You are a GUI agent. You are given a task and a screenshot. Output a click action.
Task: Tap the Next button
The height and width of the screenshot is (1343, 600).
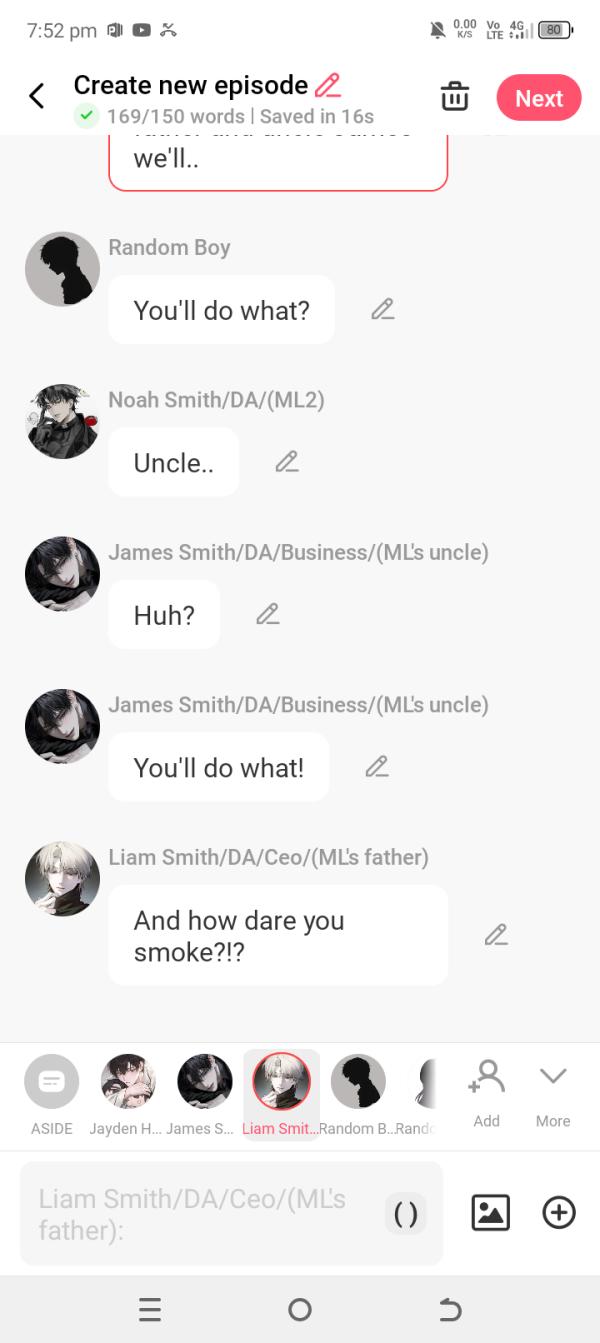[x=538, y=98]
